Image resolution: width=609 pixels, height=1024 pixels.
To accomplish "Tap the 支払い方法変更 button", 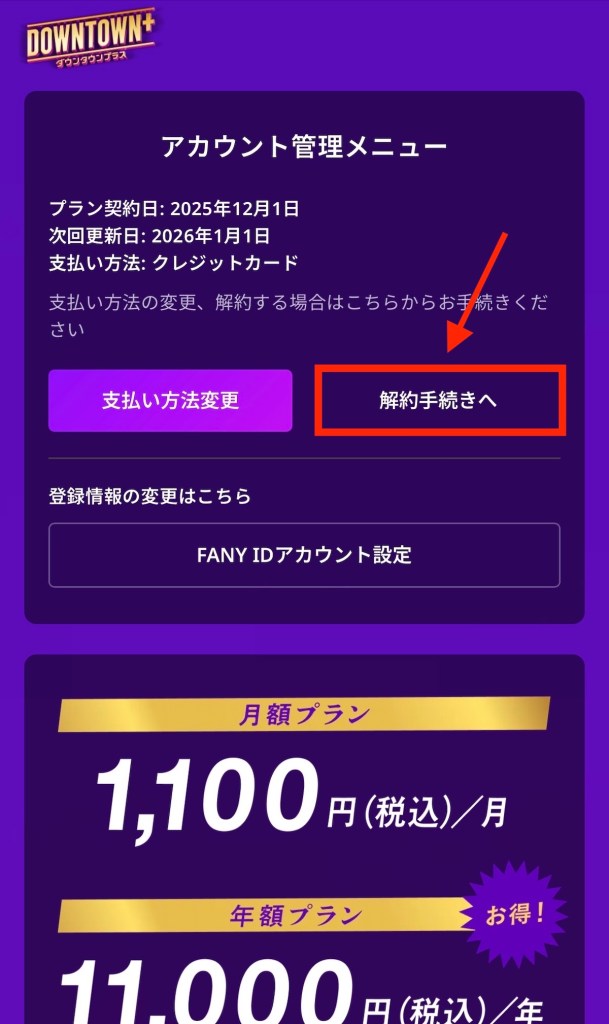I will coord(170,401).
